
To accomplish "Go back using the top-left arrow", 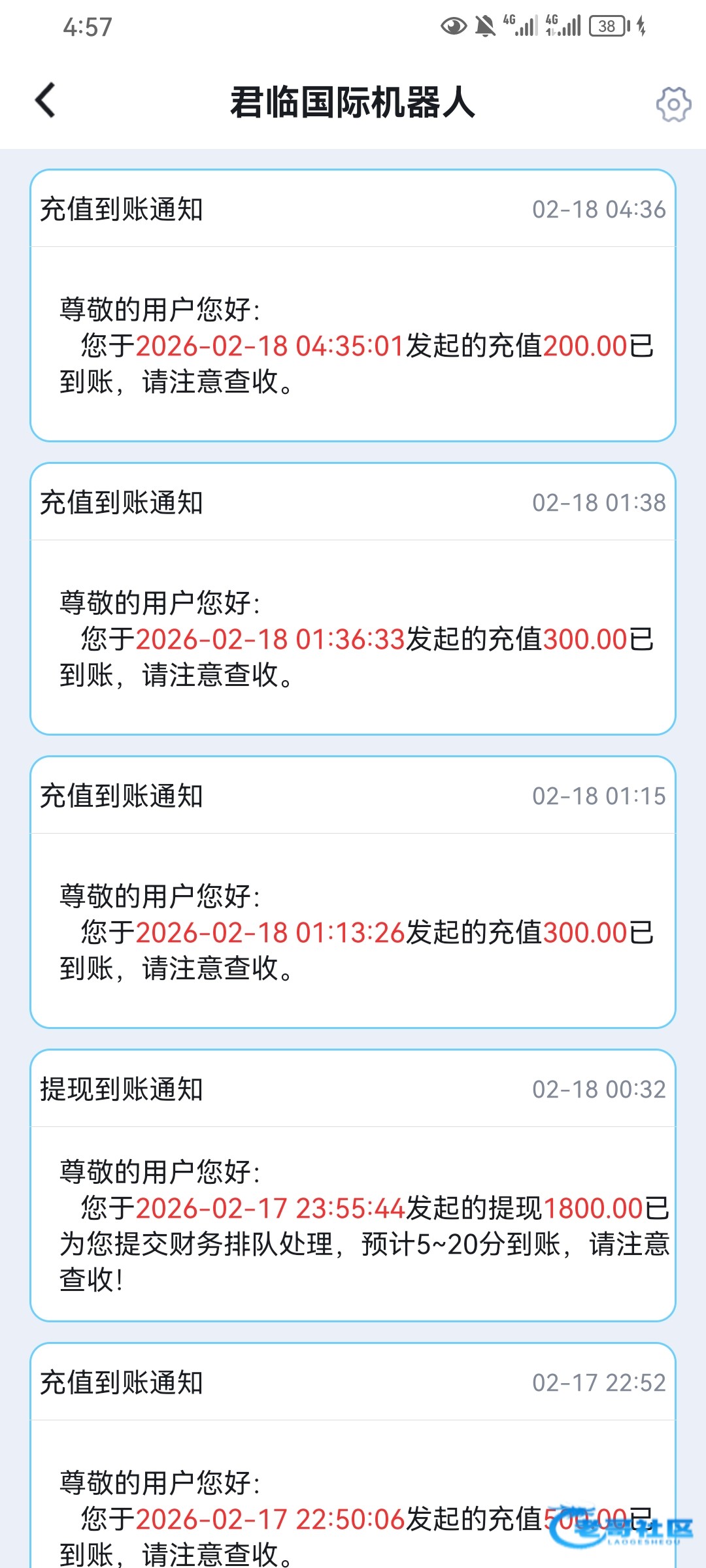I will (46, 101).
